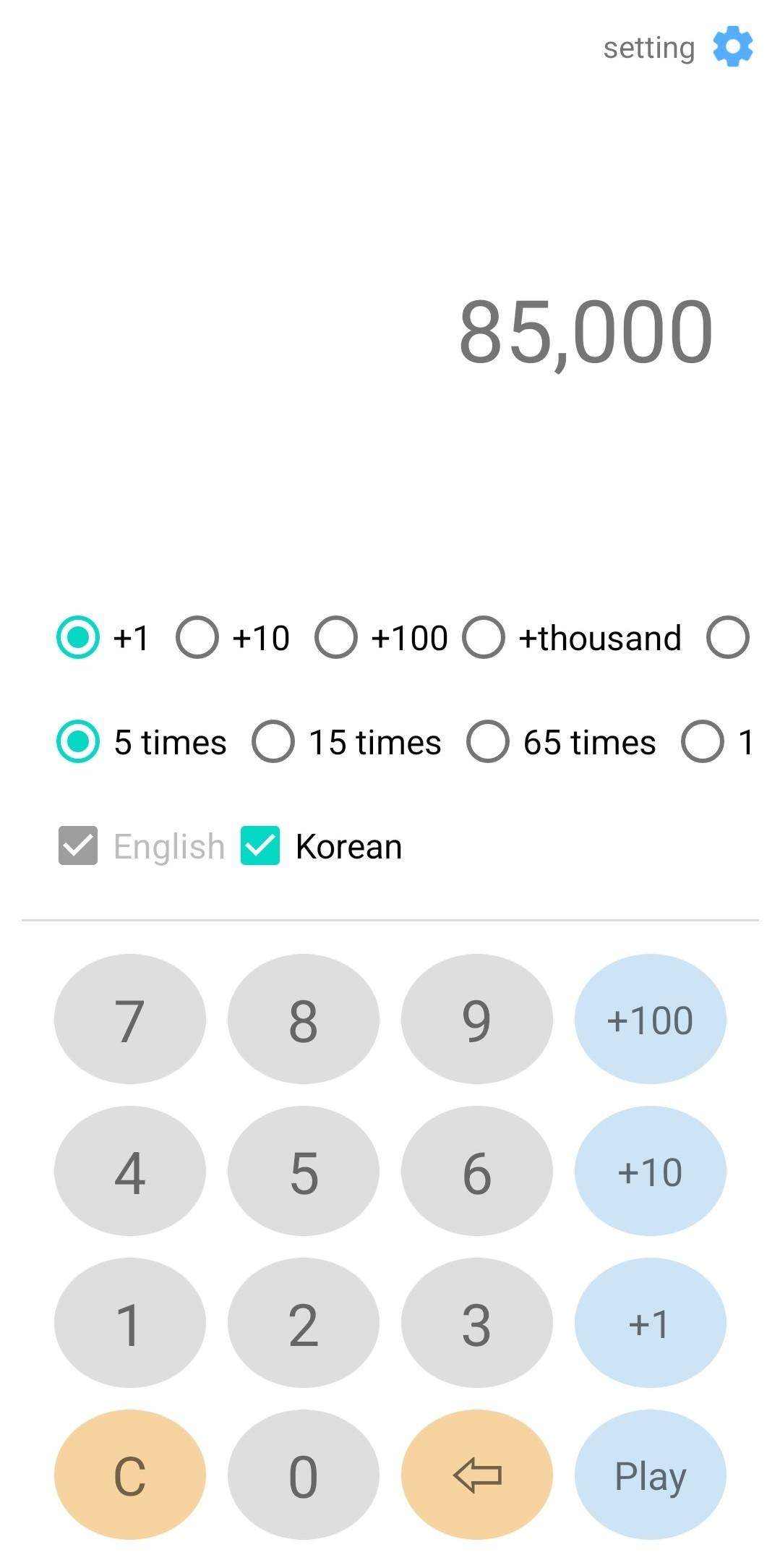Start playback with the Play button
780x1568 pixels.
[650, 1475]
